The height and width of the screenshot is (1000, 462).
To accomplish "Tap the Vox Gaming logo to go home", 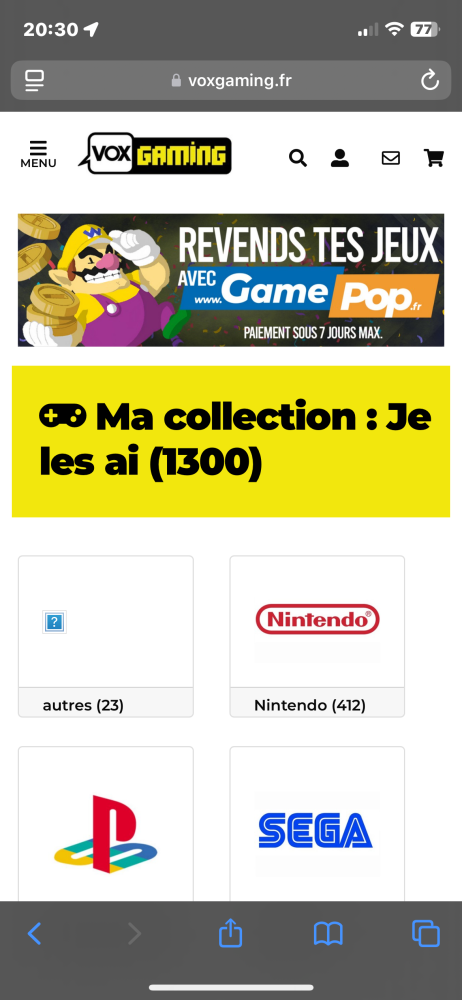I will tap(155, 153).
